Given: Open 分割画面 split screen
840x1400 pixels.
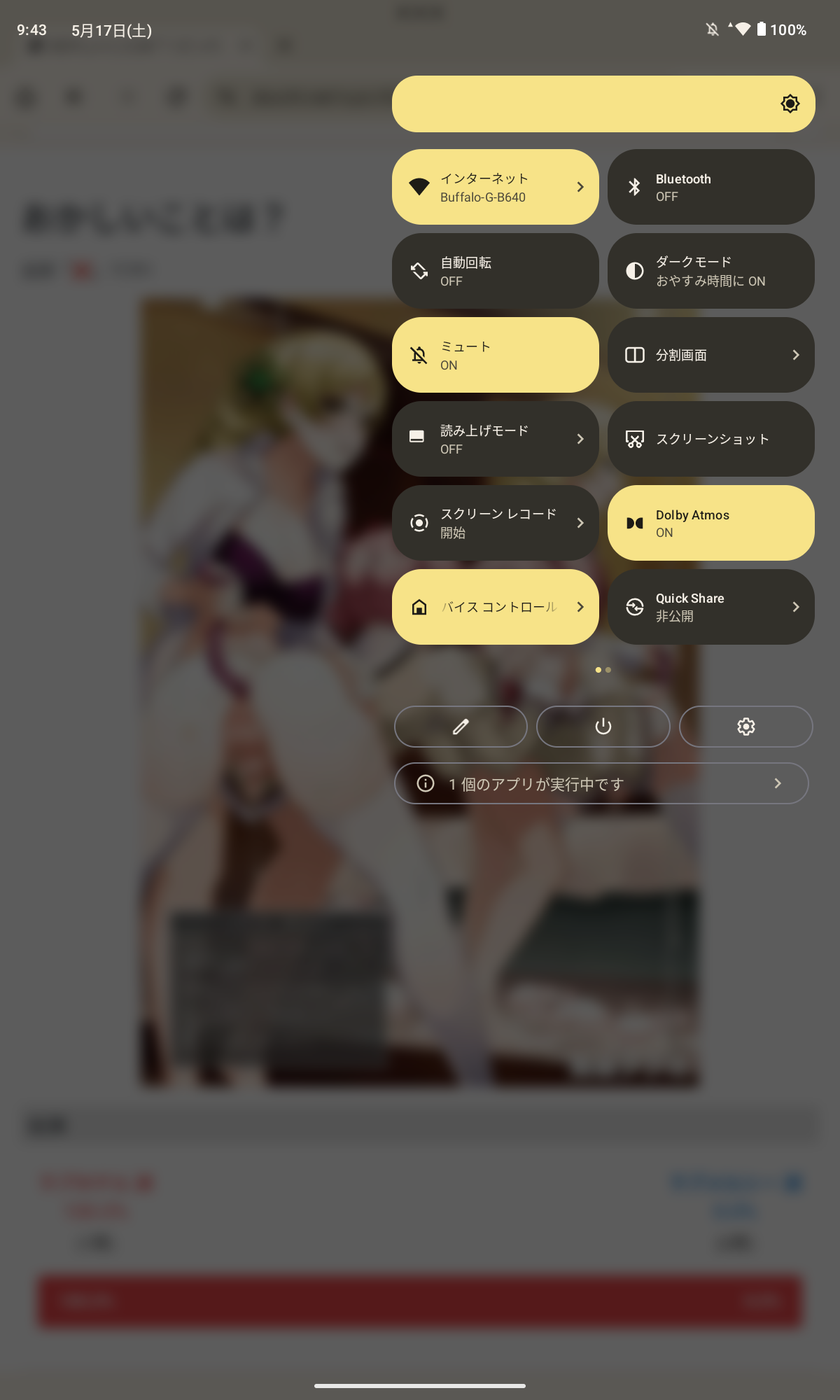Looking at the screenshot, I should pyautogui.click(x=710, y=355).
